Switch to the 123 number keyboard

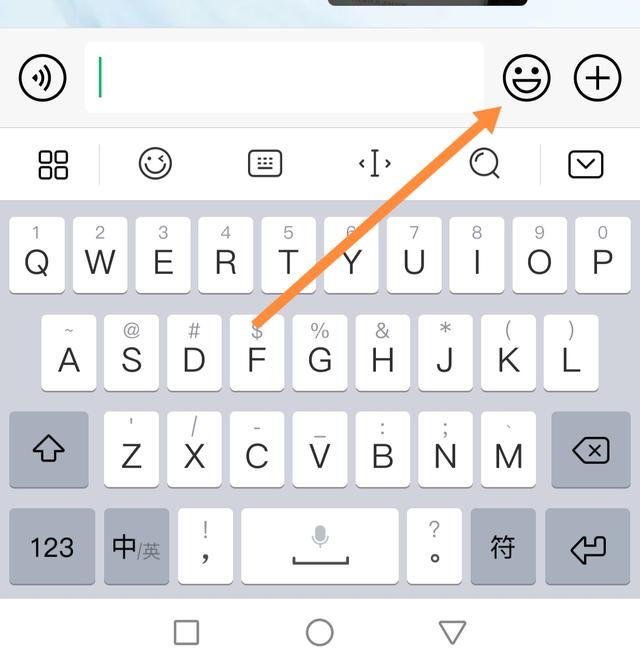pos(52,547)
